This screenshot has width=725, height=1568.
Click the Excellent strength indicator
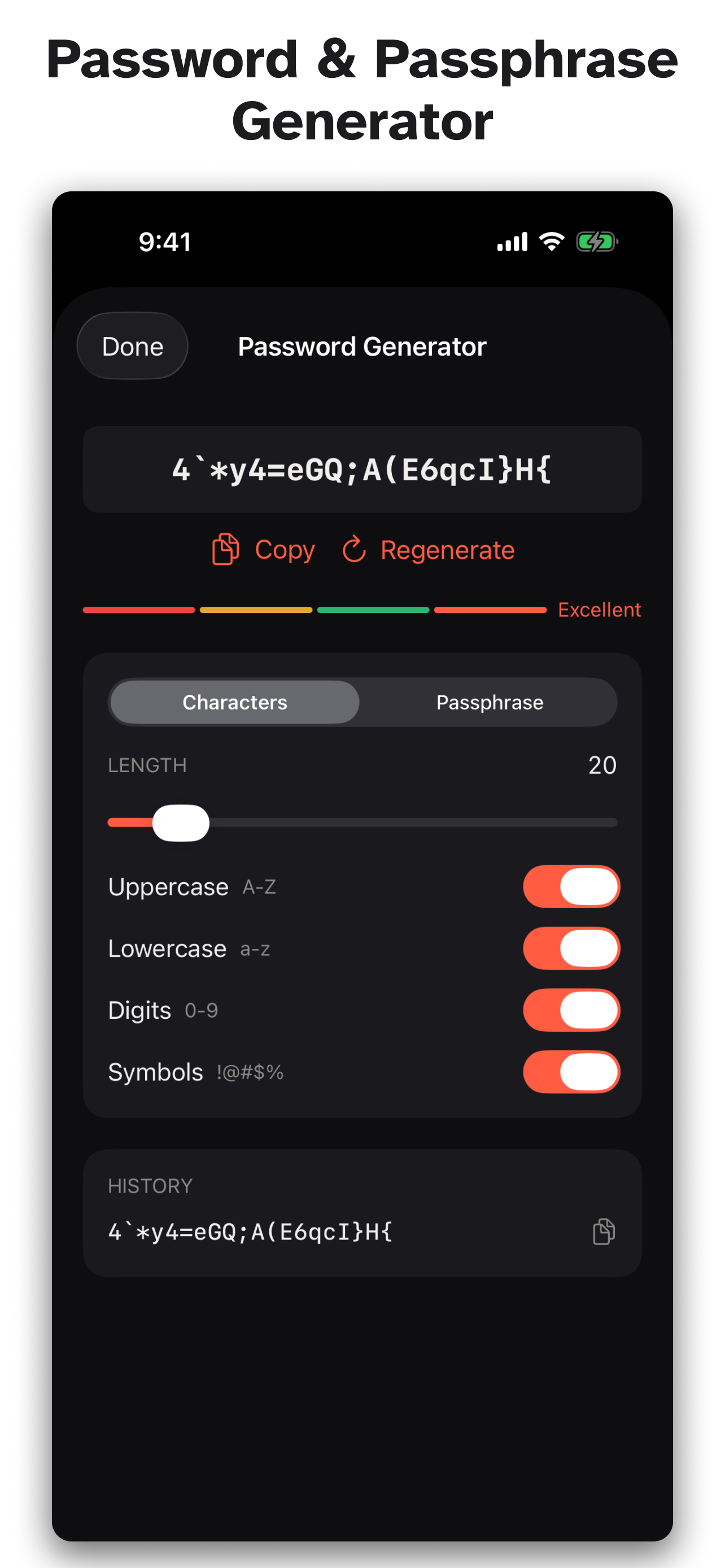(x=599, y=609)
